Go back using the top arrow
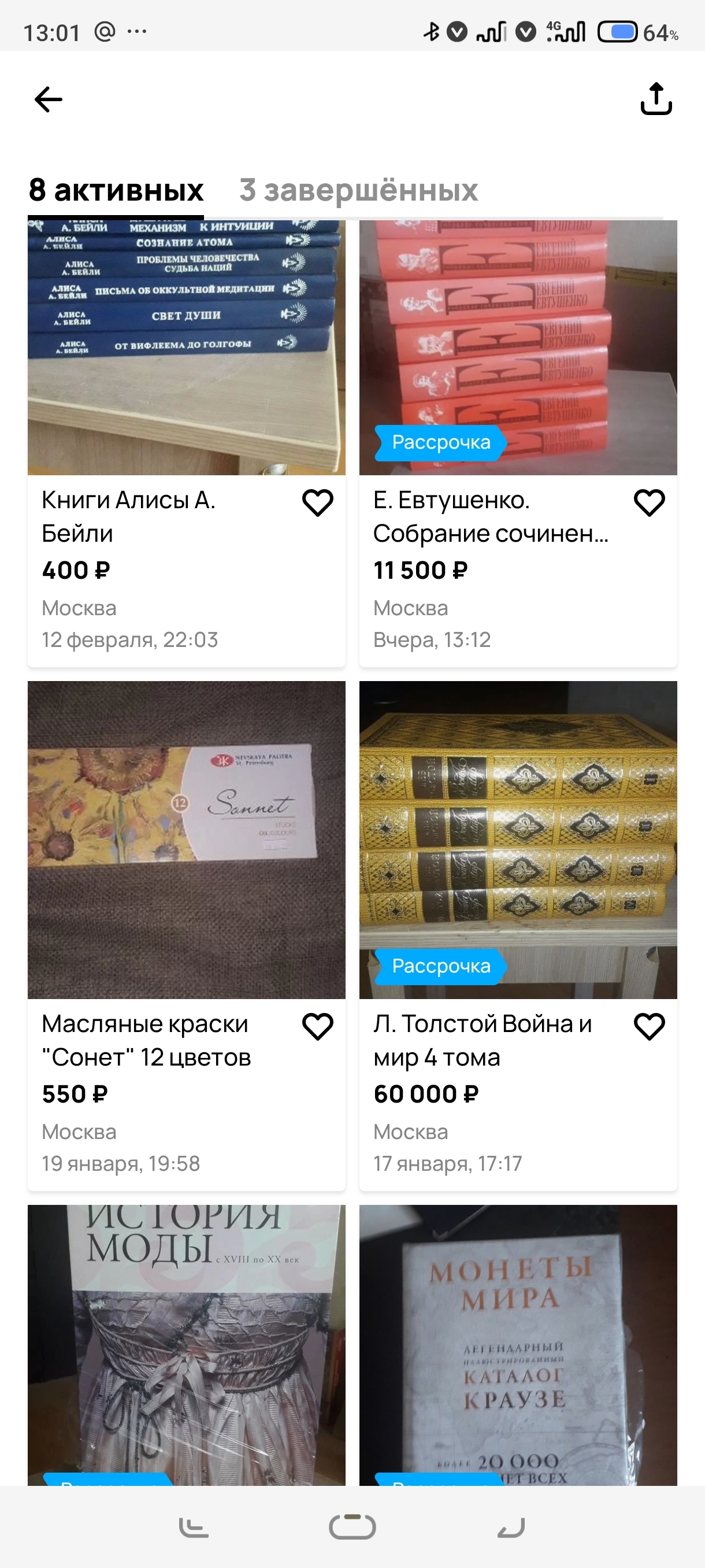 pyautogui.click(x=48, y=99)
